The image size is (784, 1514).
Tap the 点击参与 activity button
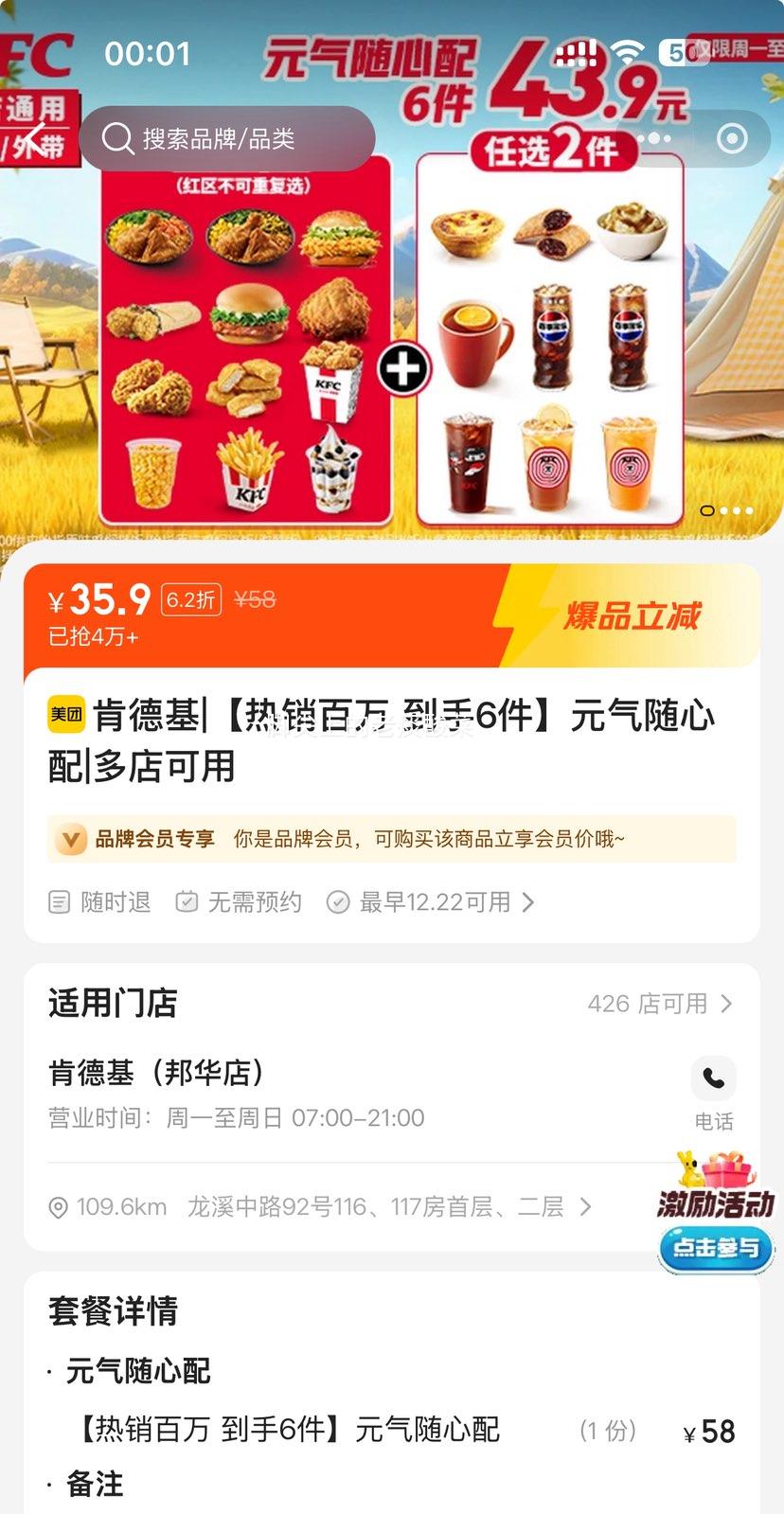[715, 1249]
